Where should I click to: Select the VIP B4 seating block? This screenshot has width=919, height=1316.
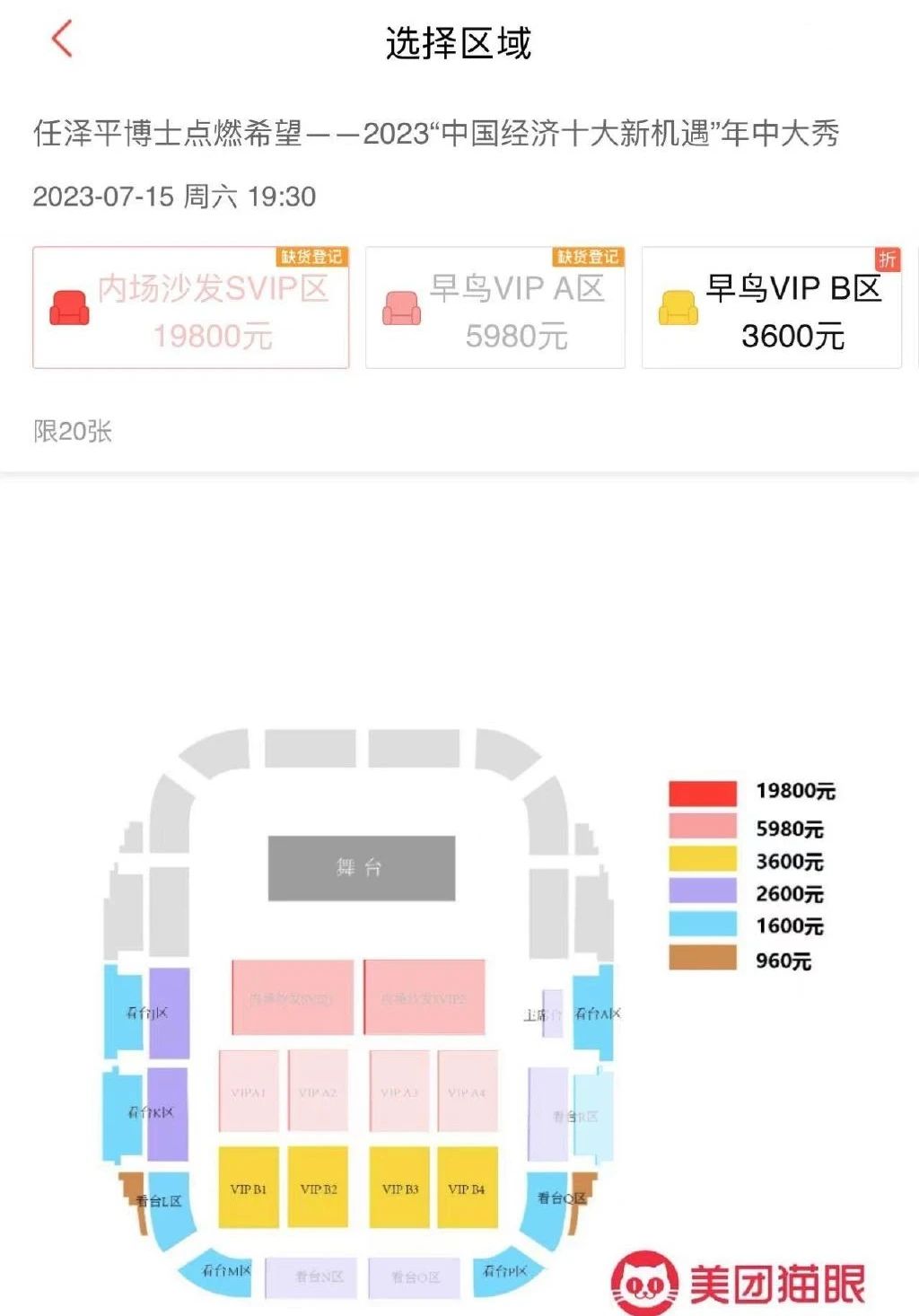(467, 1187)
